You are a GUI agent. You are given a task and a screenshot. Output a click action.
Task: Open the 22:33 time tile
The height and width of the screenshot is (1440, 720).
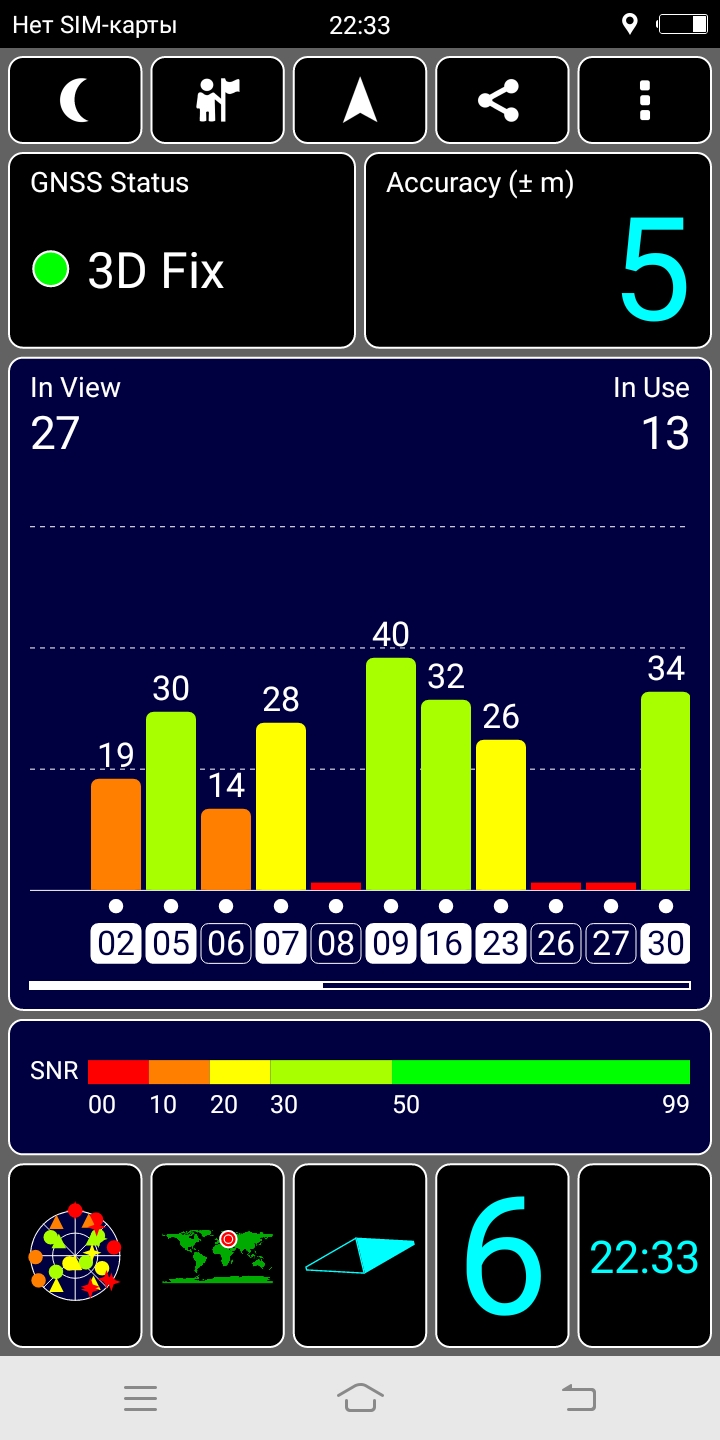click(x=645, y=1256)
